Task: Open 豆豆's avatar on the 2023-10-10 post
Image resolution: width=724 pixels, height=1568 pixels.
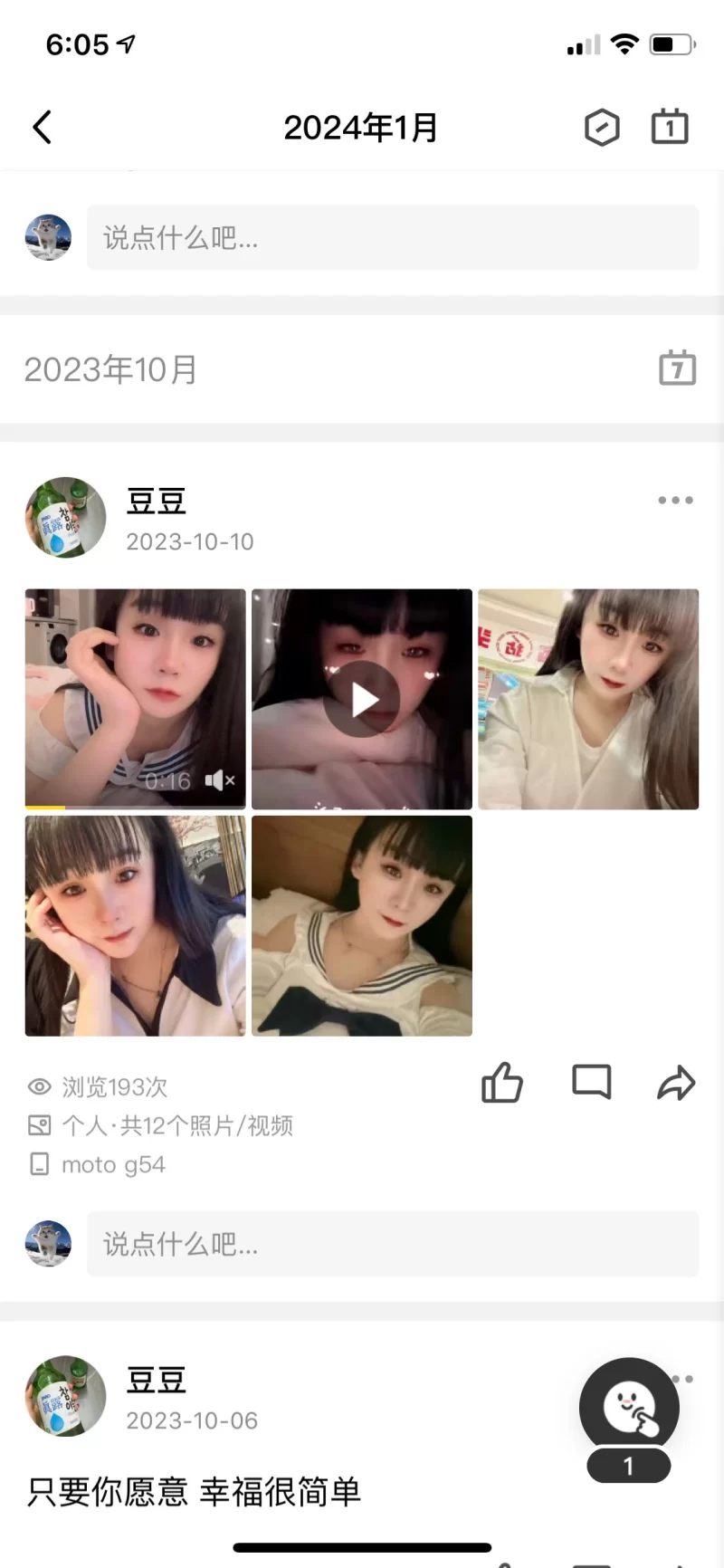Action: [65, 518]
